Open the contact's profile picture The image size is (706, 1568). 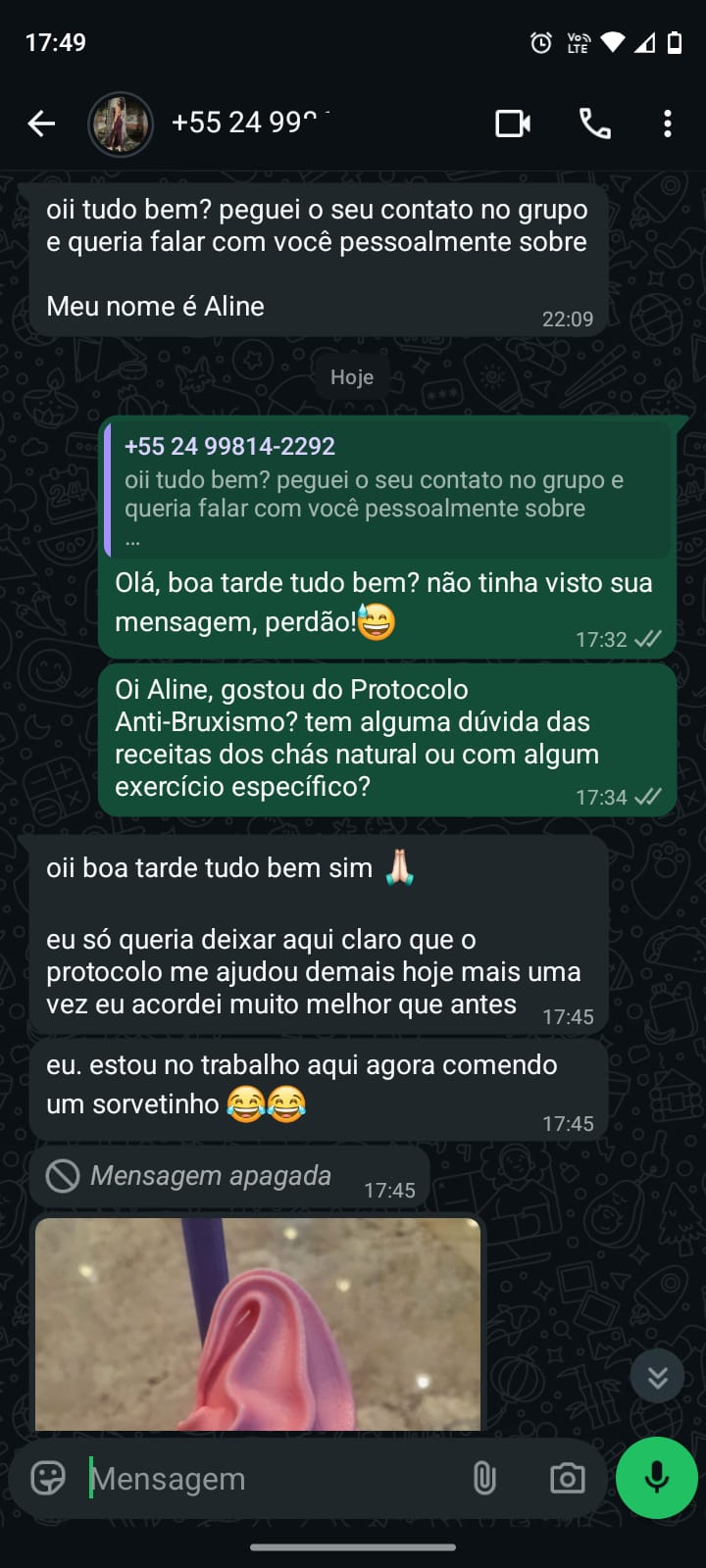(x=120, y=123)
